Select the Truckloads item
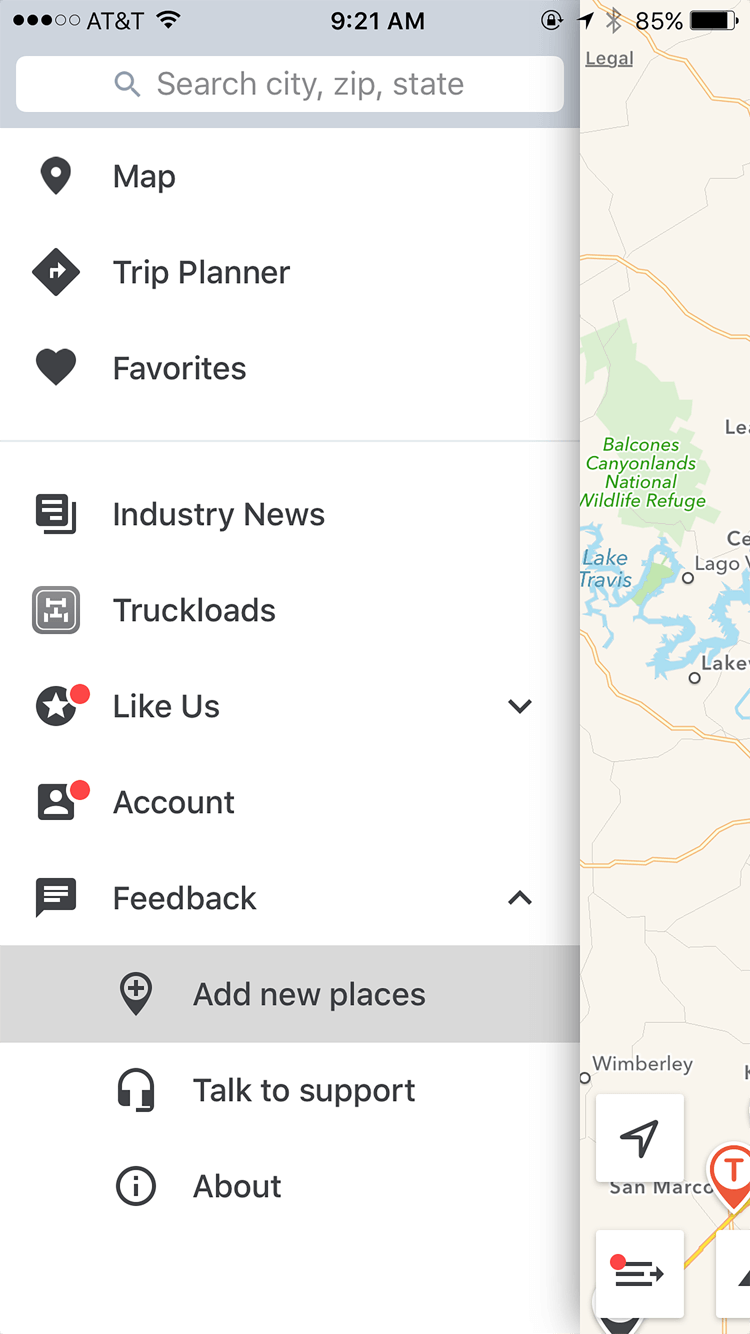Viewport: 750px width, 1334px height. pos(290,610)
